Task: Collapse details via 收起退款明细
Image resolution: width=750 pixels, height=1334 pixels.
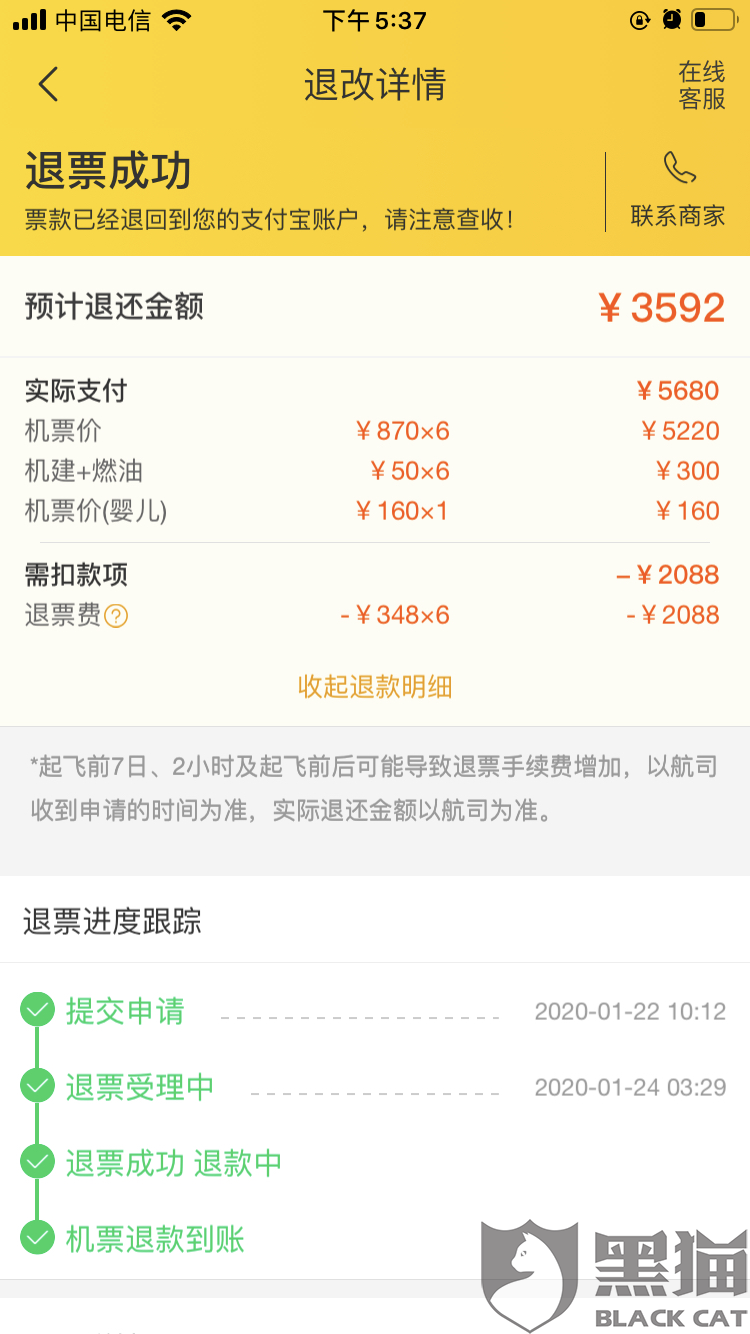Action: [375, 687]
